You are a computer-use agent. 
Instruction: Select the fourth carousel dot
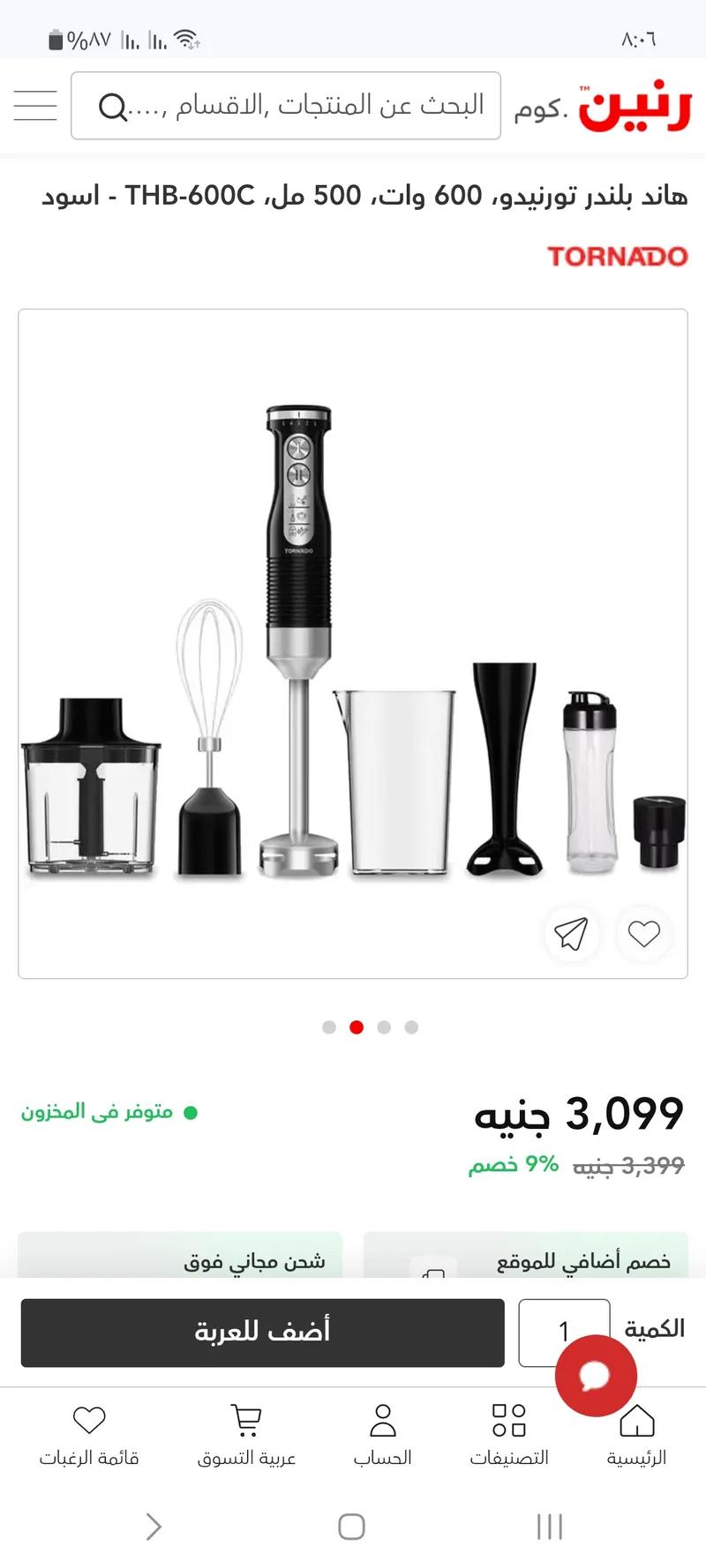[x=409, y=1027]
